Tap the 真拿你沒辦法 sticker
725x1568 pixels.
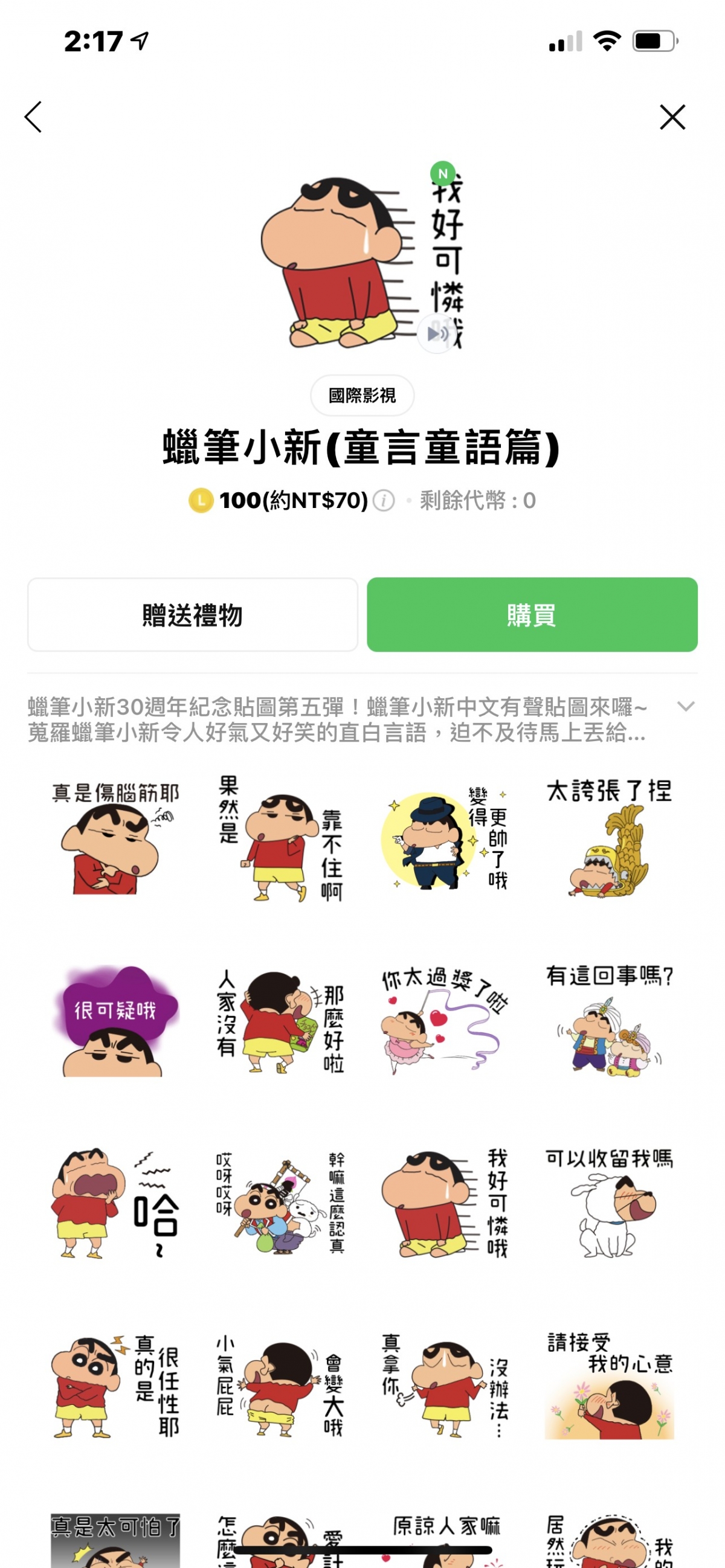446,1387
